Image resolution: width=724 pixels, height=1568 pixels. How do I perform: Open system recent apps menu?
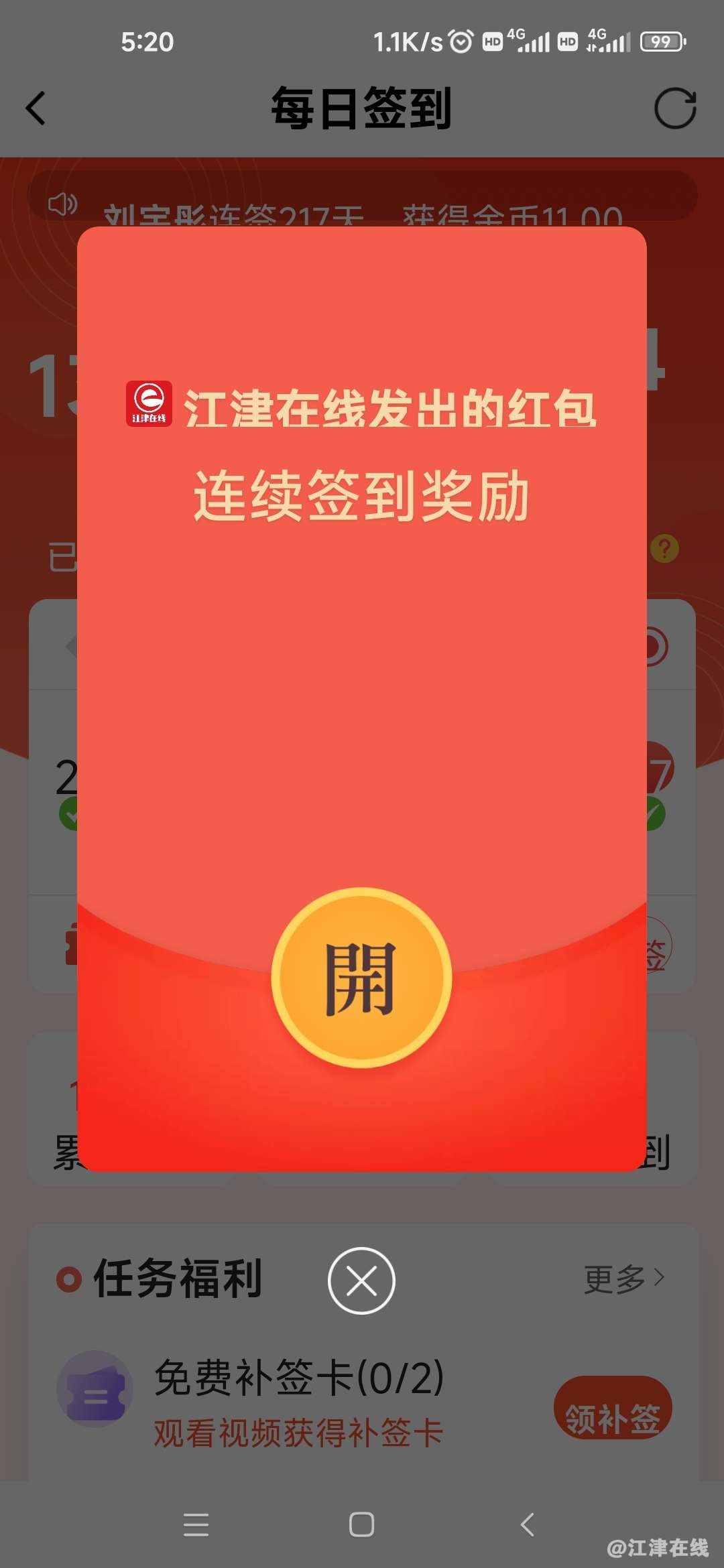(x=196, y=1524)
